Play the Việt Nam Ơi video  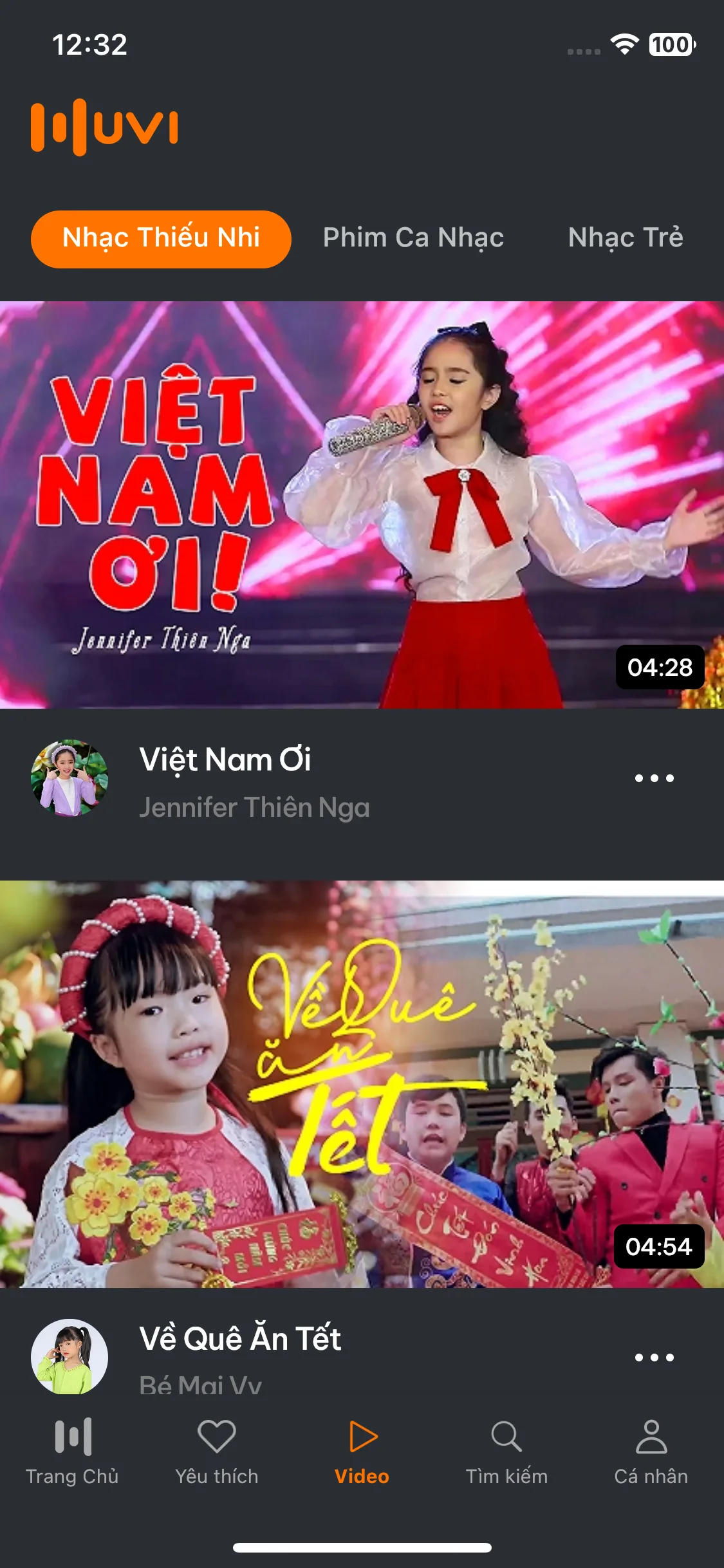tap(362, 505)
